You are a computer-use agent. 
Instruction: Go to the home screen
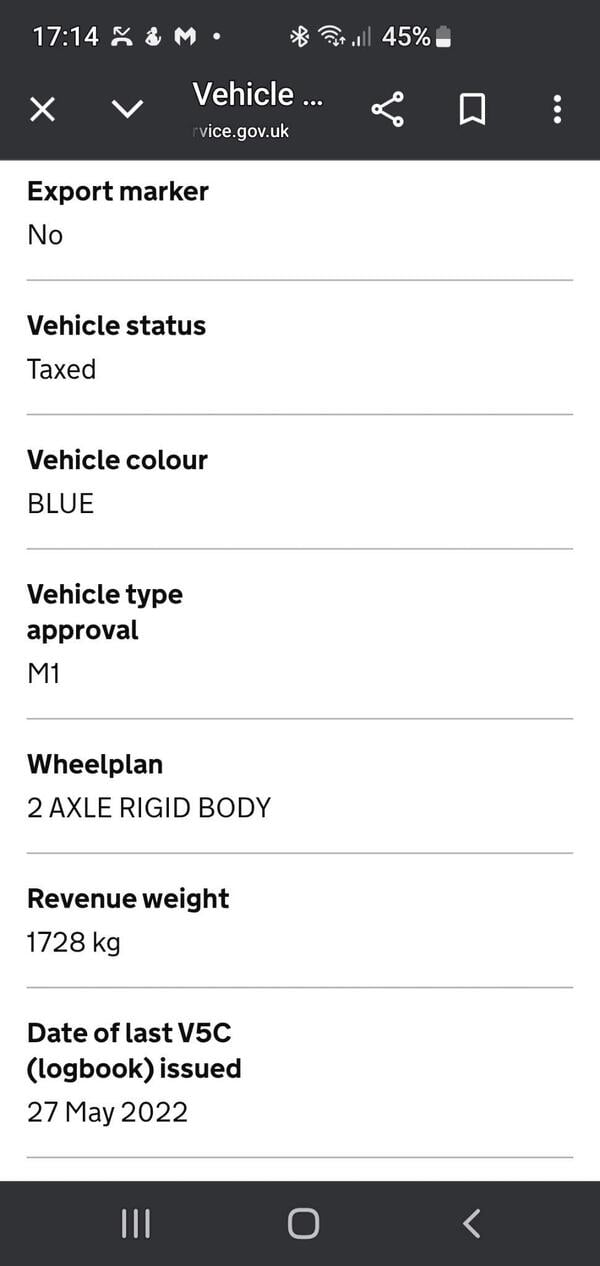pyautogui.click(x=303, y=1223)
